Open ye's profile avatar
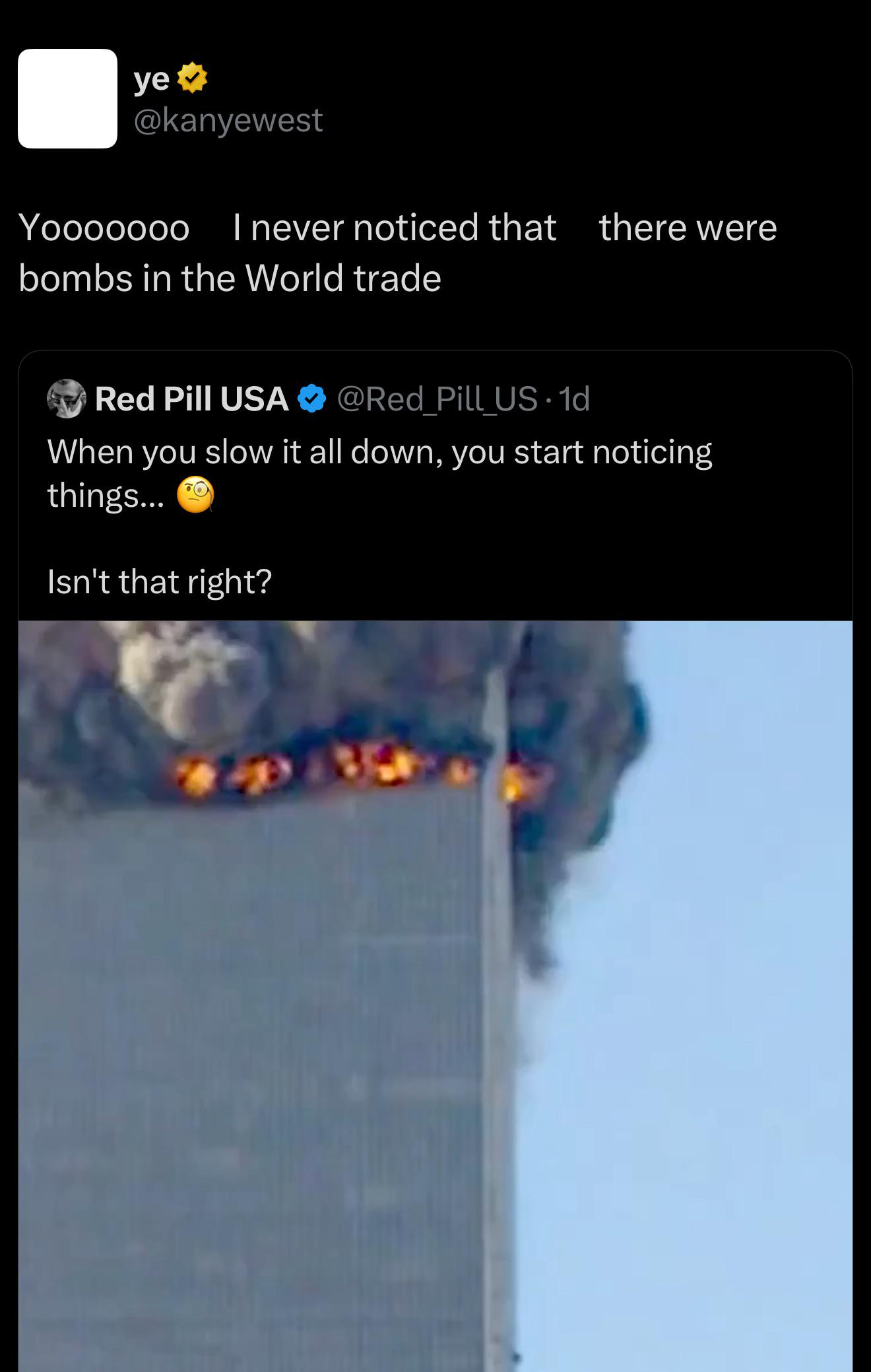This screenshot has height=1372, width=871. click(x=67, y=98)
